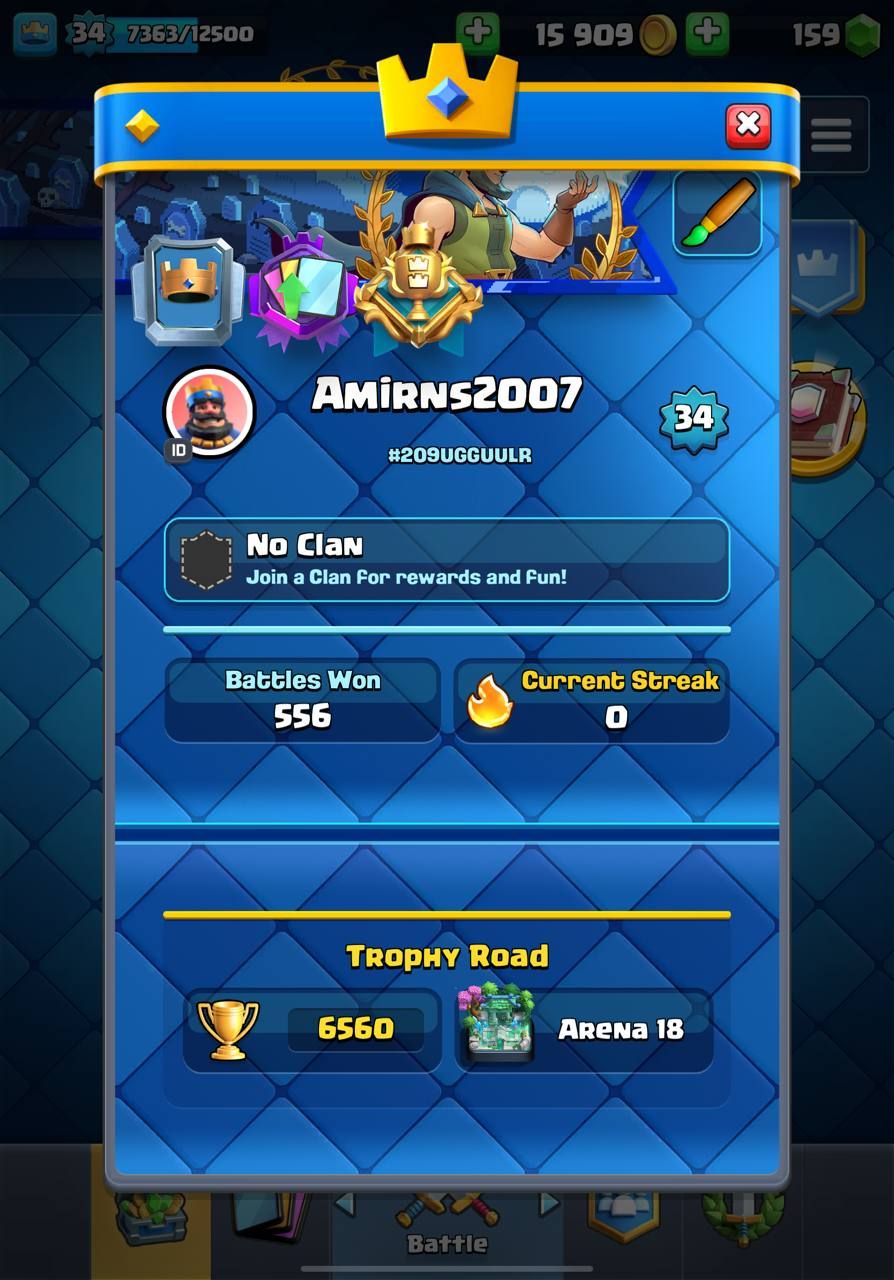894x1280 pixels.
Task: Open the Trophy Road 6560 trophies
Action: 312,1030
